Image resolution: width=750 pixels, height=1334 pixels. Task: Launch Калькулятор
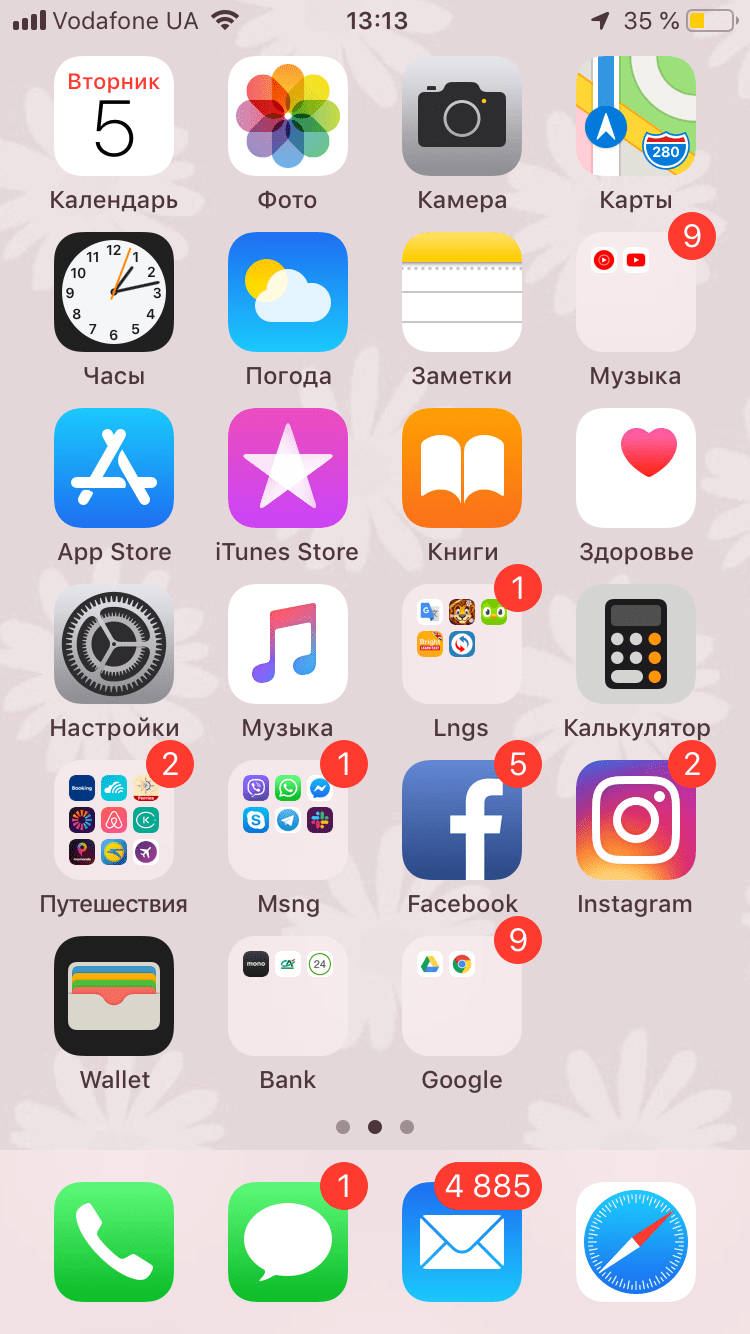[636, 644]
